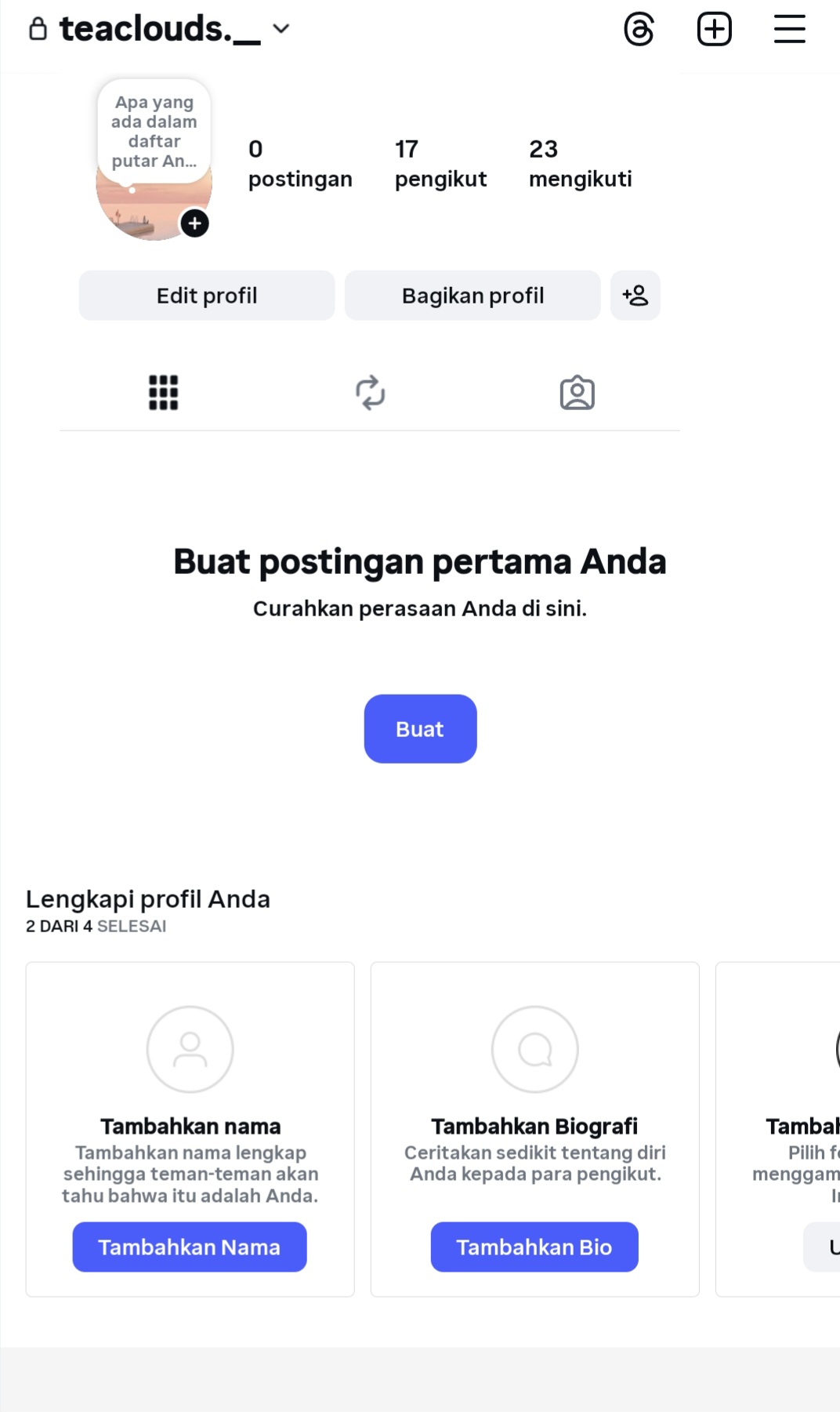
Task: Tap the Buat button
Action: (x=420, y=728)
